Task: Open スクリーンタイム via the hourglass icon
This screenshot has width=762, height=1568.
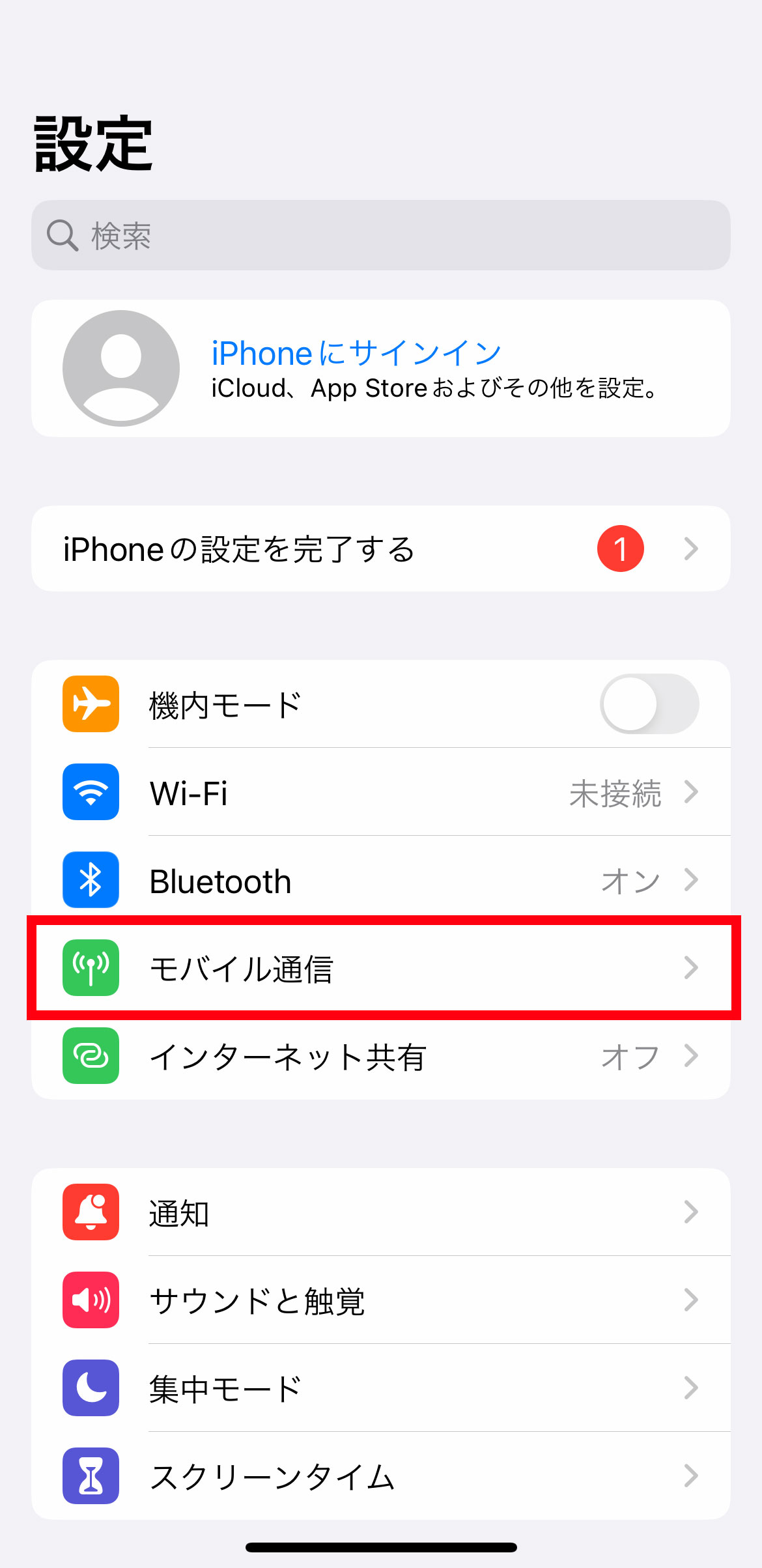Action: (90, 1476)
